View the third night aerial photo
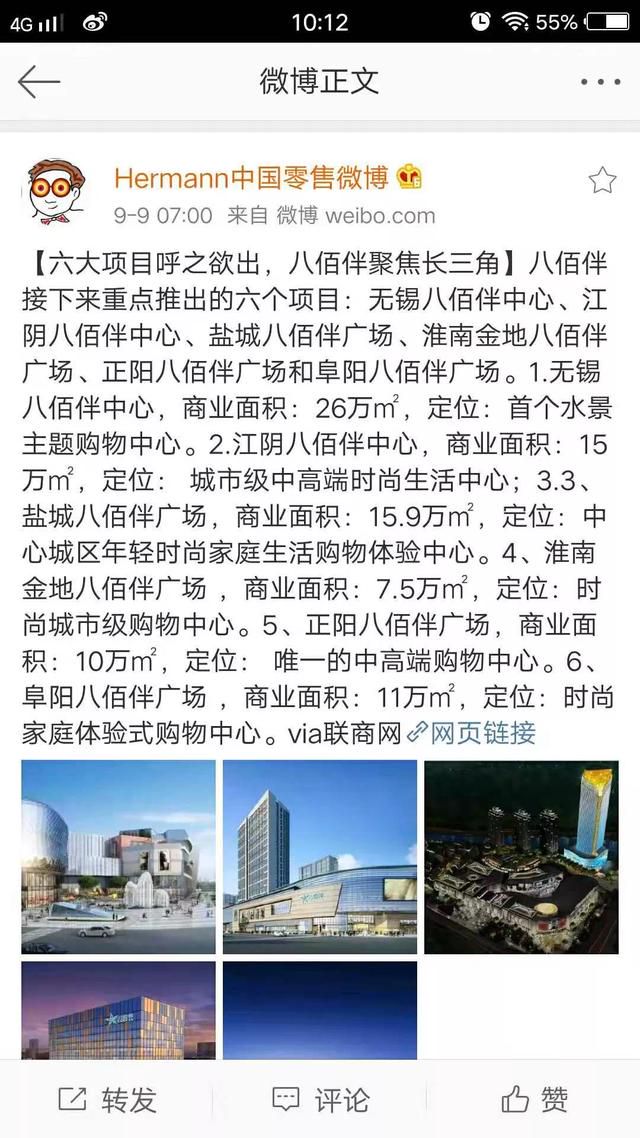Screen dimensions: 640x1138 (x=522, y=856)
